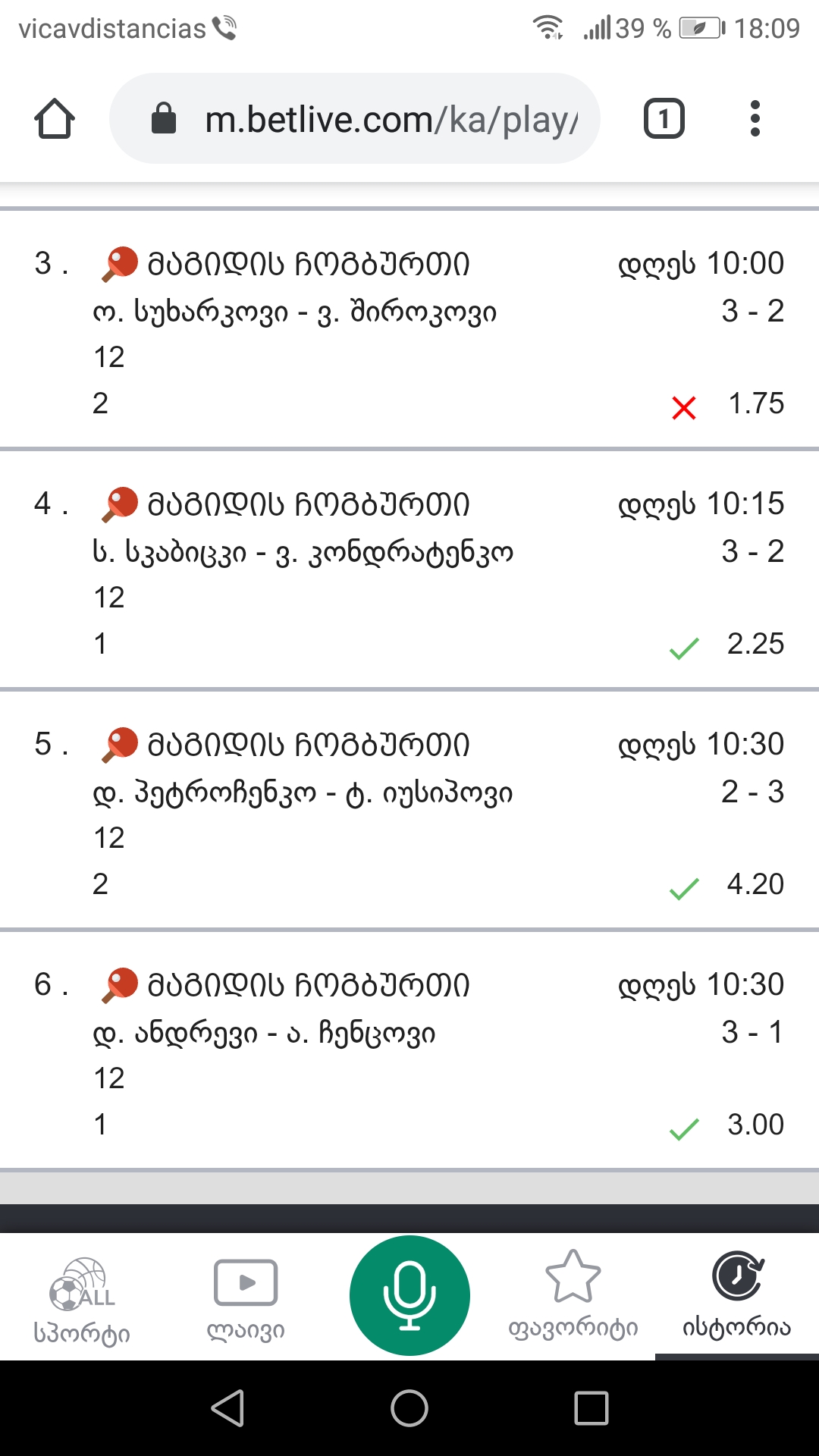The height and width of the screenshot is (1456, 819).
Task: Open the system recent apps view
Action: 591,1409
